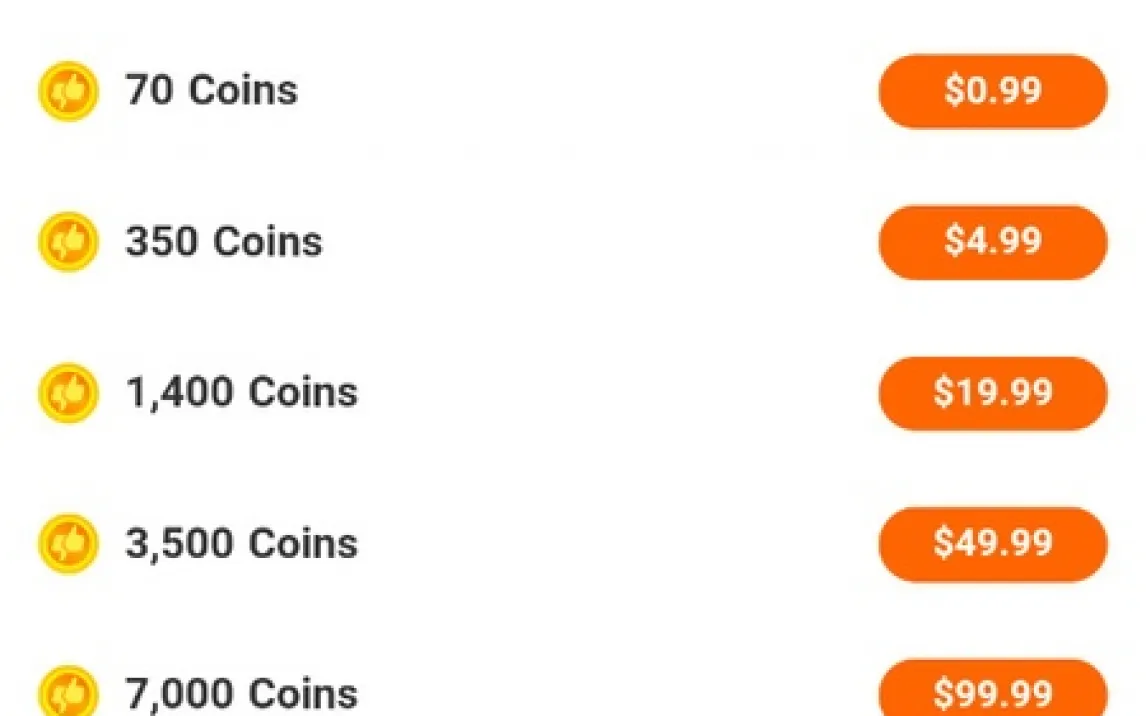The height and width of the screenshot is (716, 1146).
Task: Purchase the 350 Coins pack at $4.99
Action: tap(992, 242)
